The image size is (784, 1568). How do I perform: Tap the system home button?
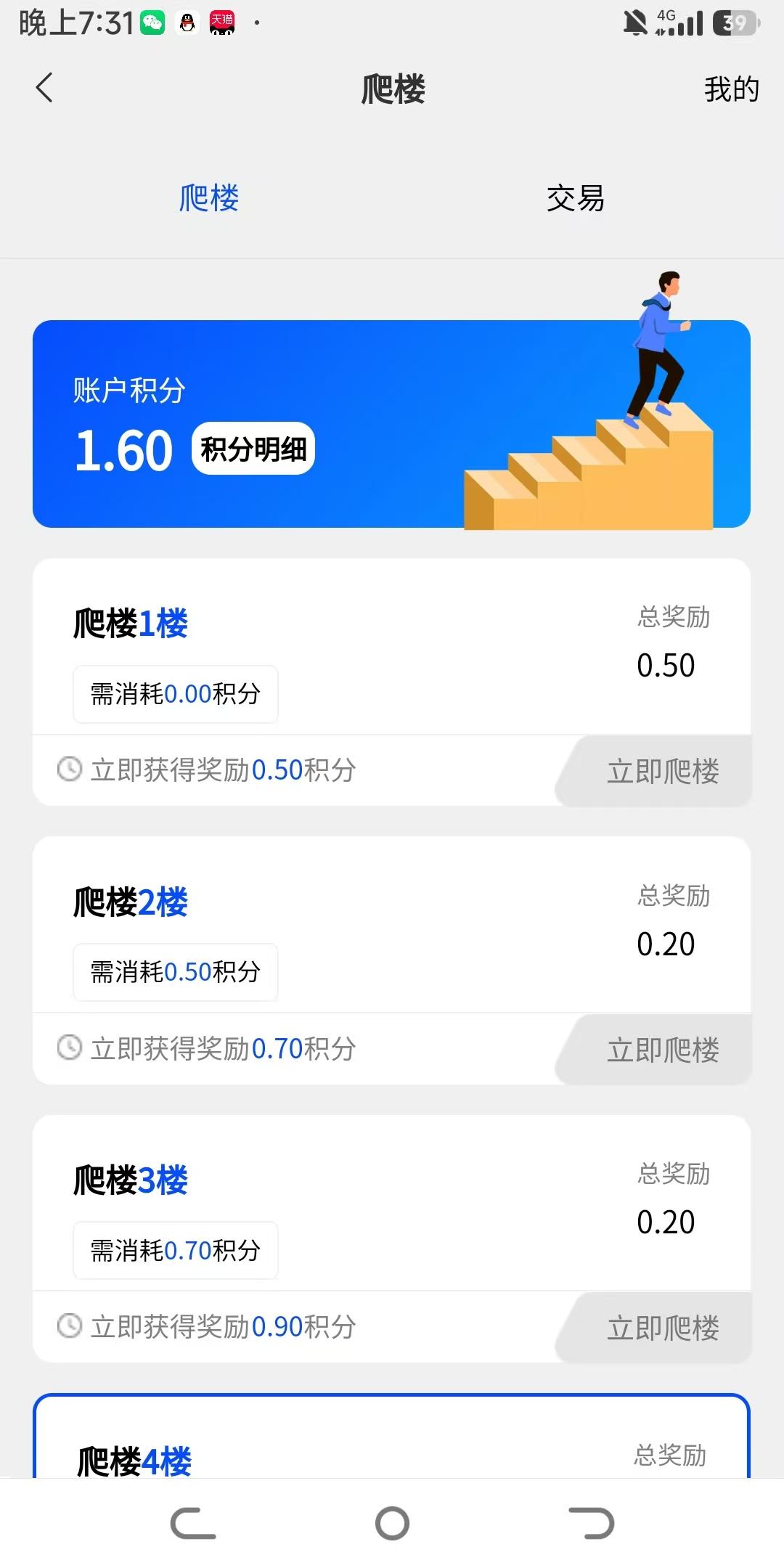tap(392, 1524)
